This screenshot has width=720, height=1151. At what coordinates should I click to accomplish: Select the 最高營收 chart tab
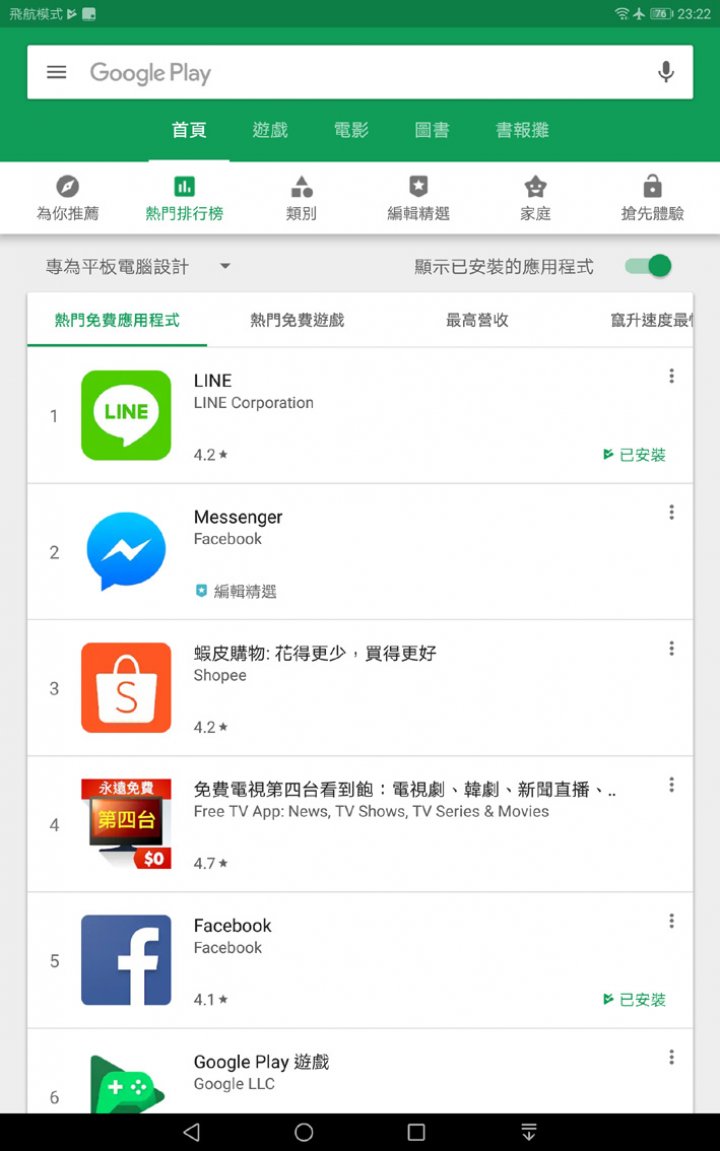(477, 320)
